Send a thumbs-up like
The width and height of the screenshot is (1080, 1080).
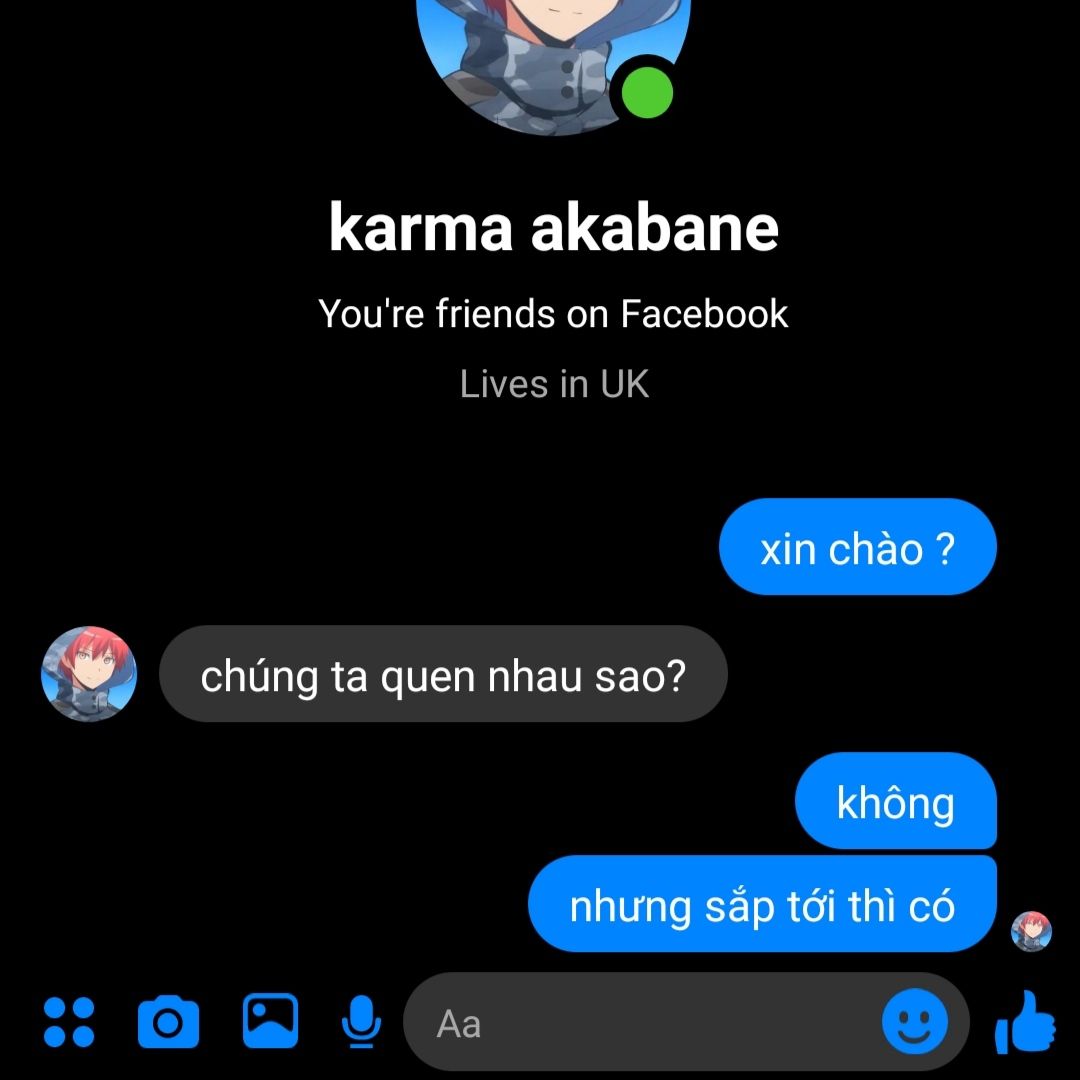[x=1025, y=1022]
